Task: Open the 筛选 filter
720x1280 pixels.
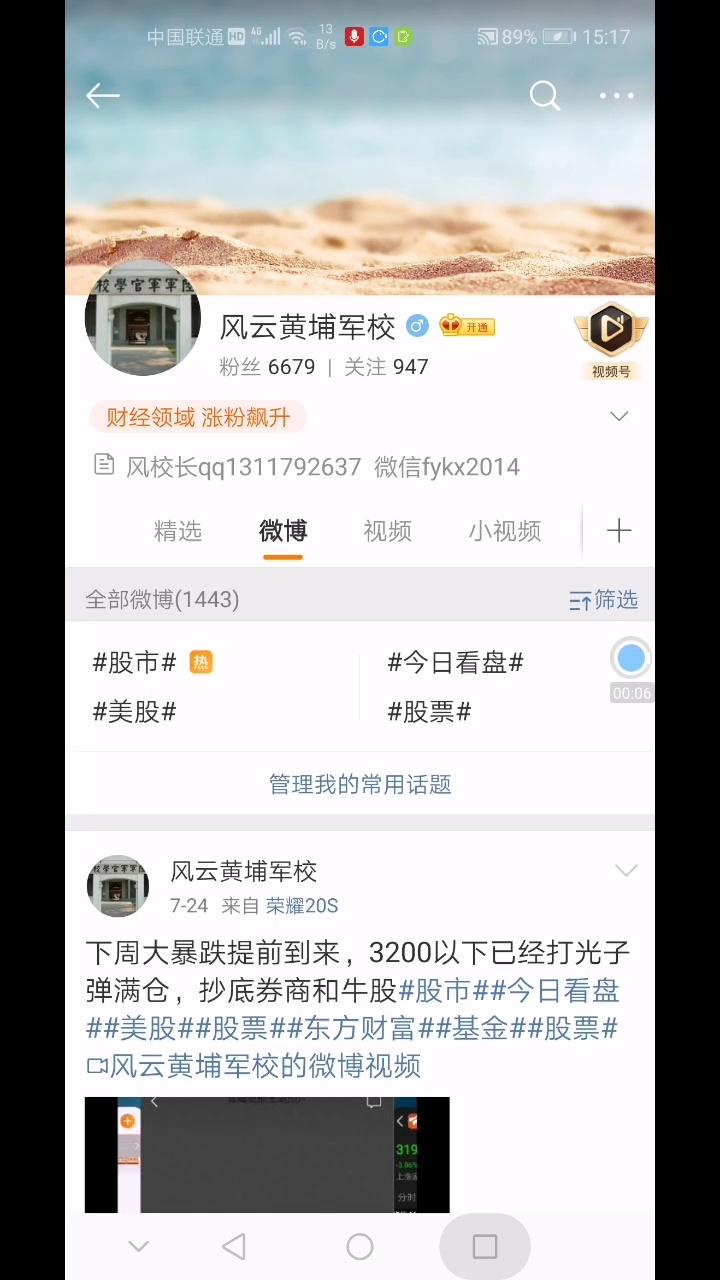Action: tap(603, 600)
